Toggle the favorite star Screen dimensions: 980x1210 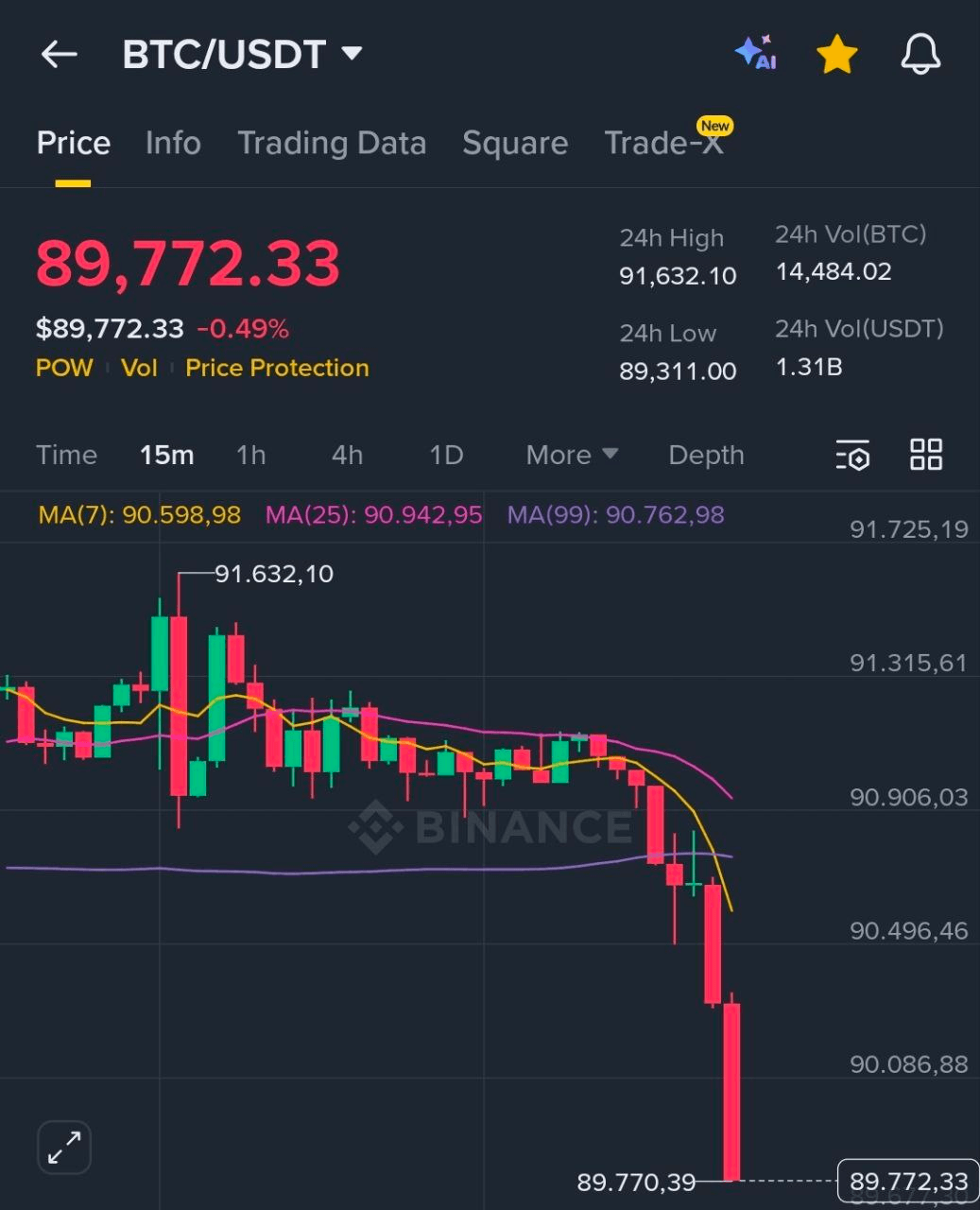(x=836, y=55)
